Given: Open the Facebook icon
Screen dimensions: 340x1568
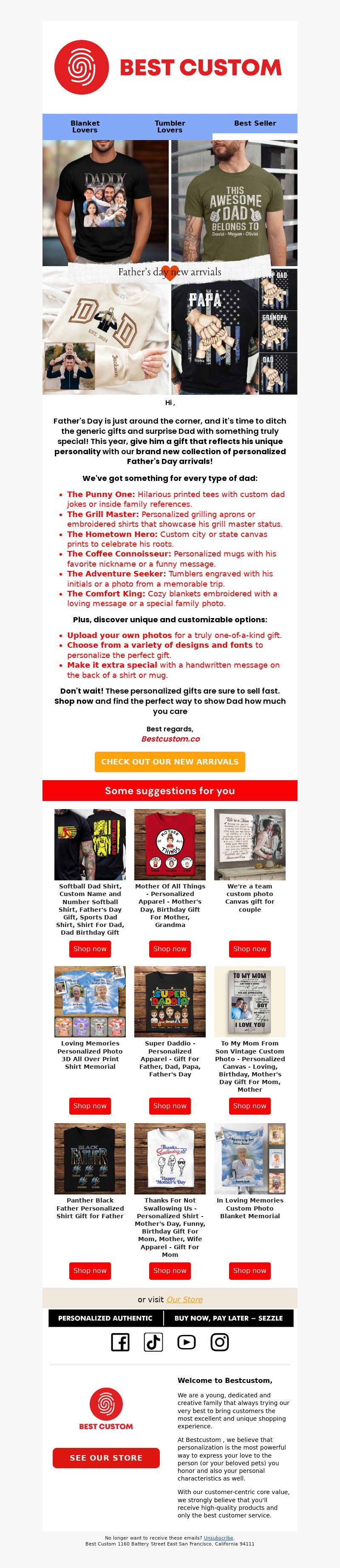Looking at the screenshot, I should 120,1342.
